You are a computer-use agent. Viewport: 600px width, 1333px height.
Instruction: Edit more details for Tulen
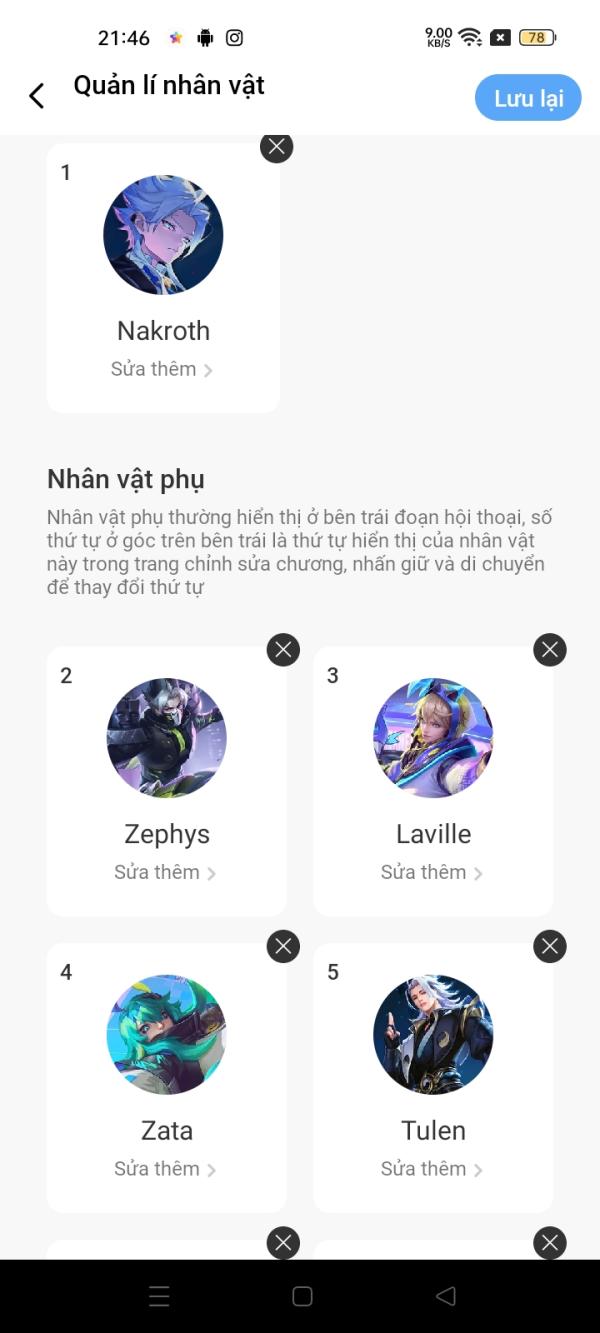[x=432, y=1168]
